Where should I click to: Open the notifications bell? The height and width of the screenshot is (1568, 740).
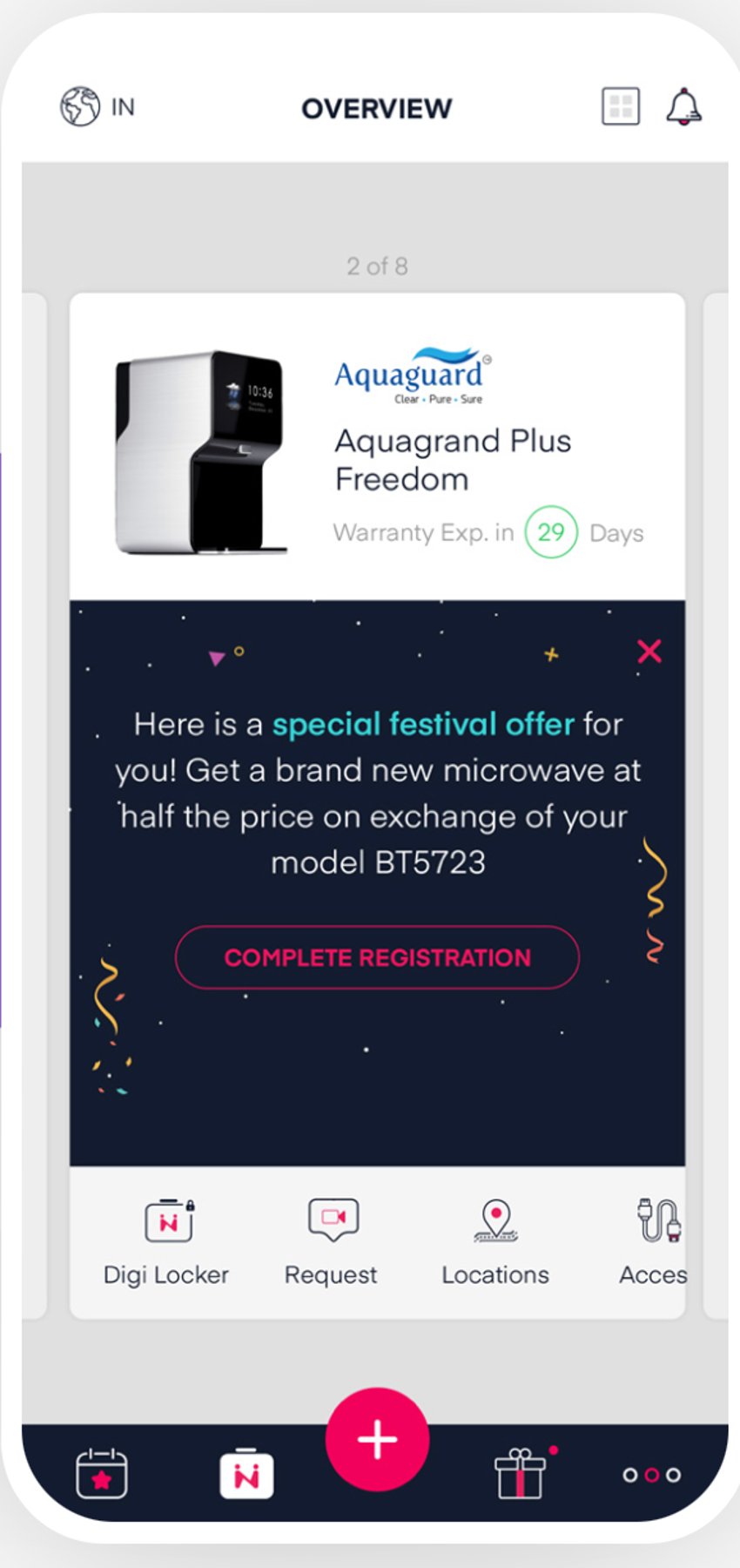click(683, 106)
